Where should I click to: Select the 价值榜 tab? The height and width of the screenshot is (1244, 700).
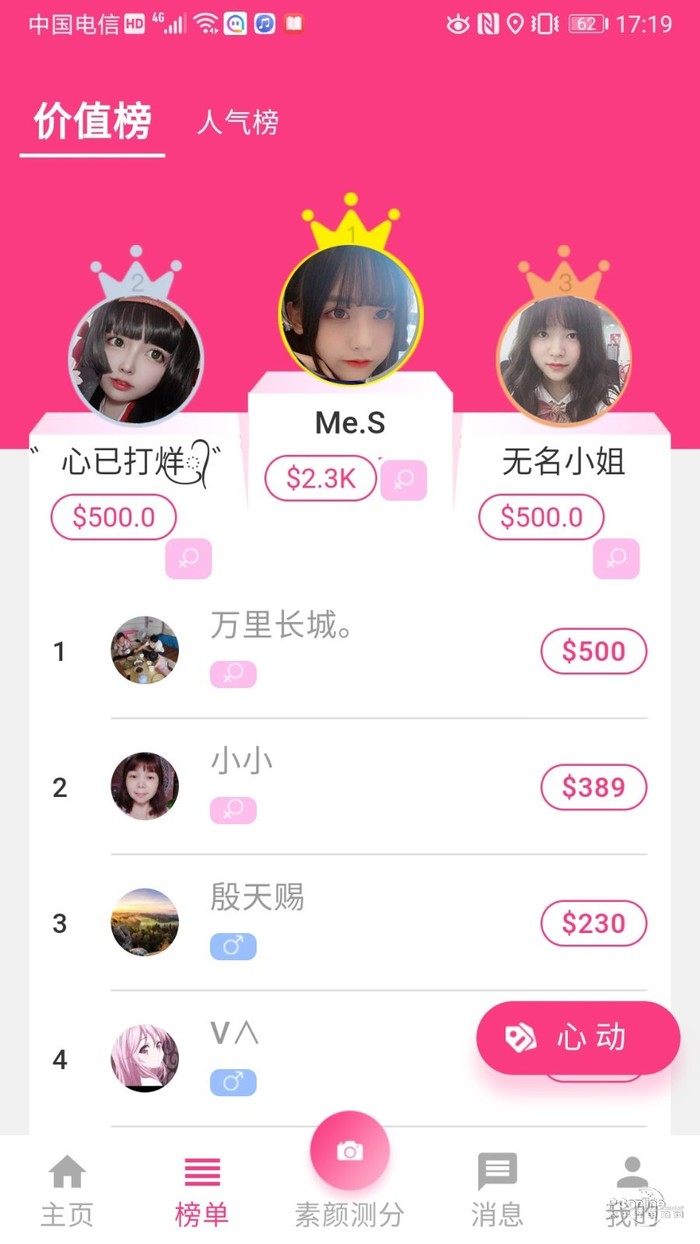(x=92, y=122)
